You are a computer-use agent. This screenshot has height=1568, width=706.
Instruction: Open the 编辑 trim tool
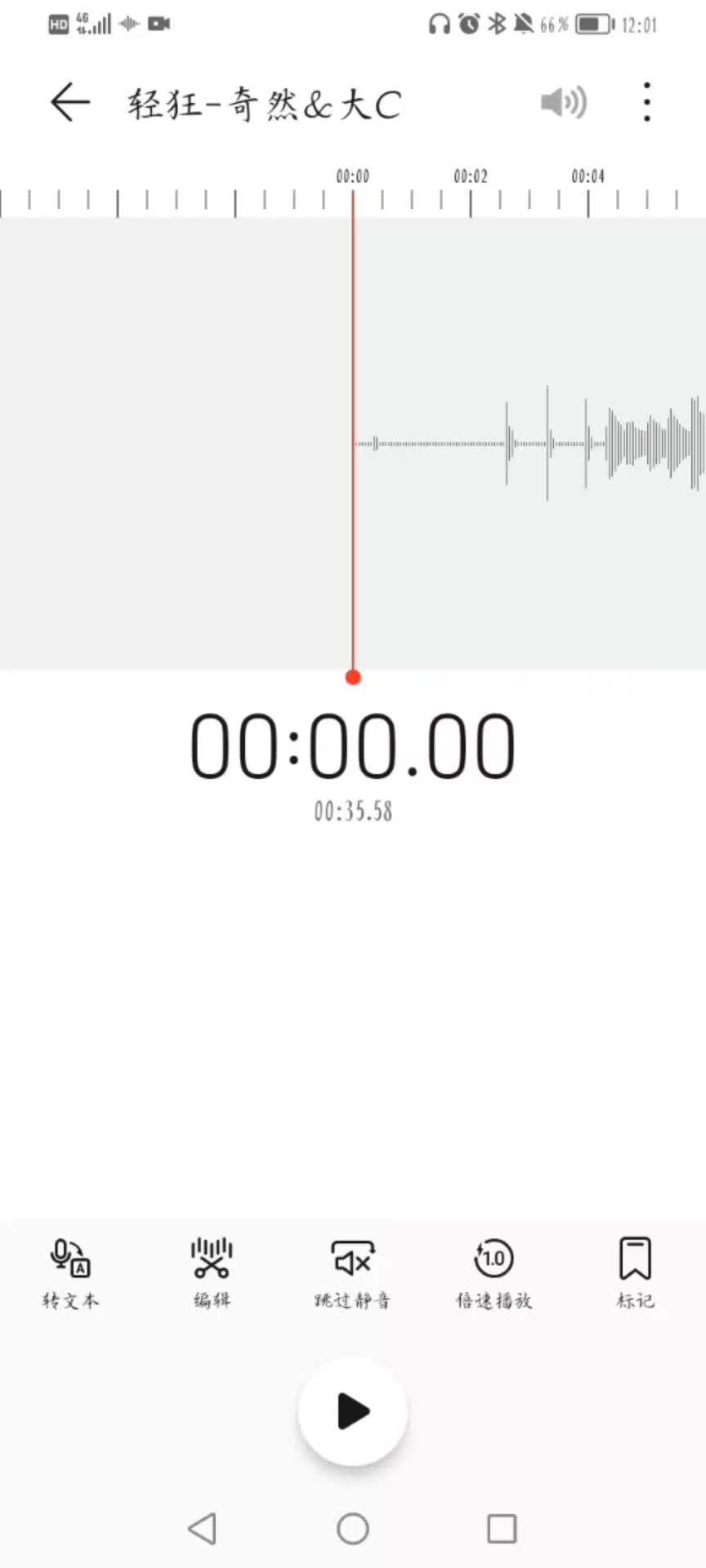[212, 1272]
